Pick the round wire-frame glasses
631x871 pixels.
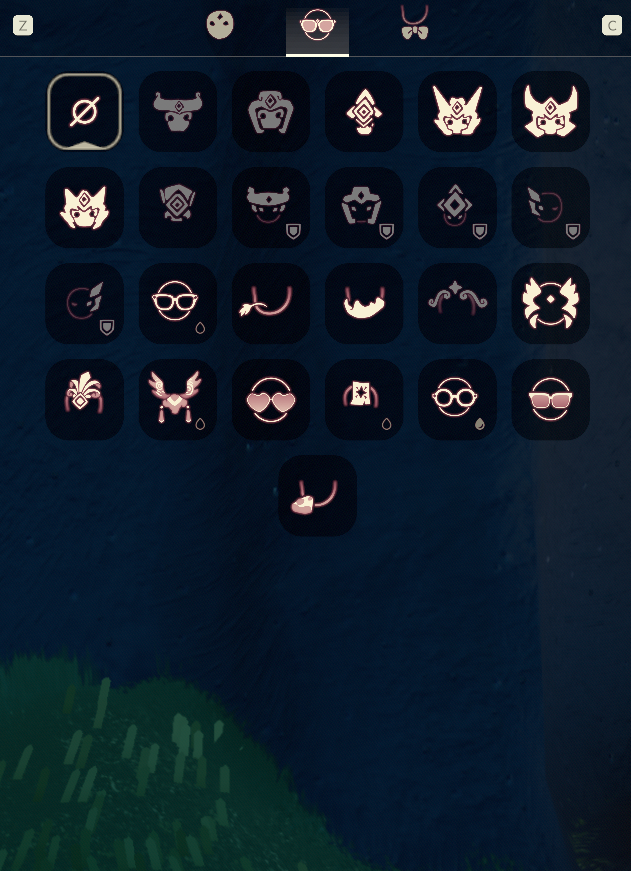point(456,399)
